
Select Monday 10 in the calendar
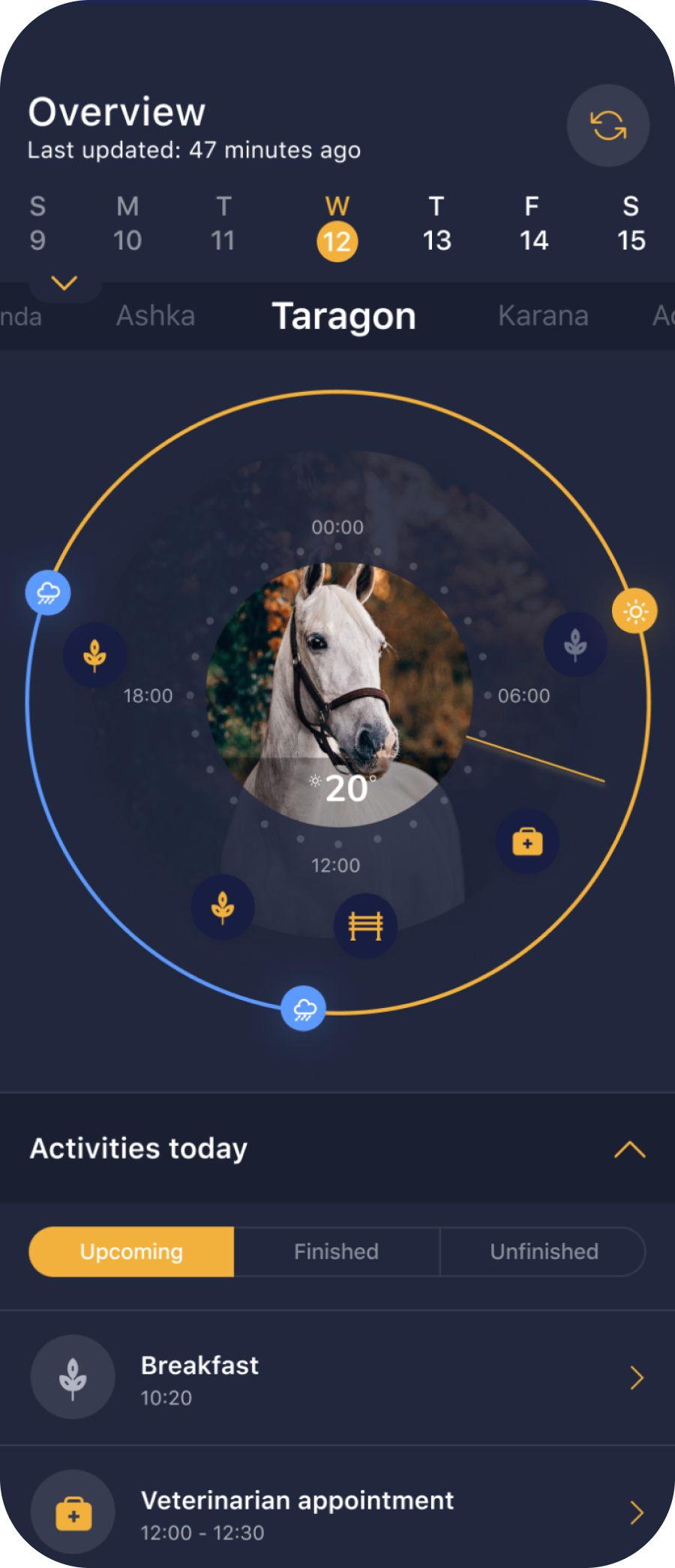pos(127,225)
